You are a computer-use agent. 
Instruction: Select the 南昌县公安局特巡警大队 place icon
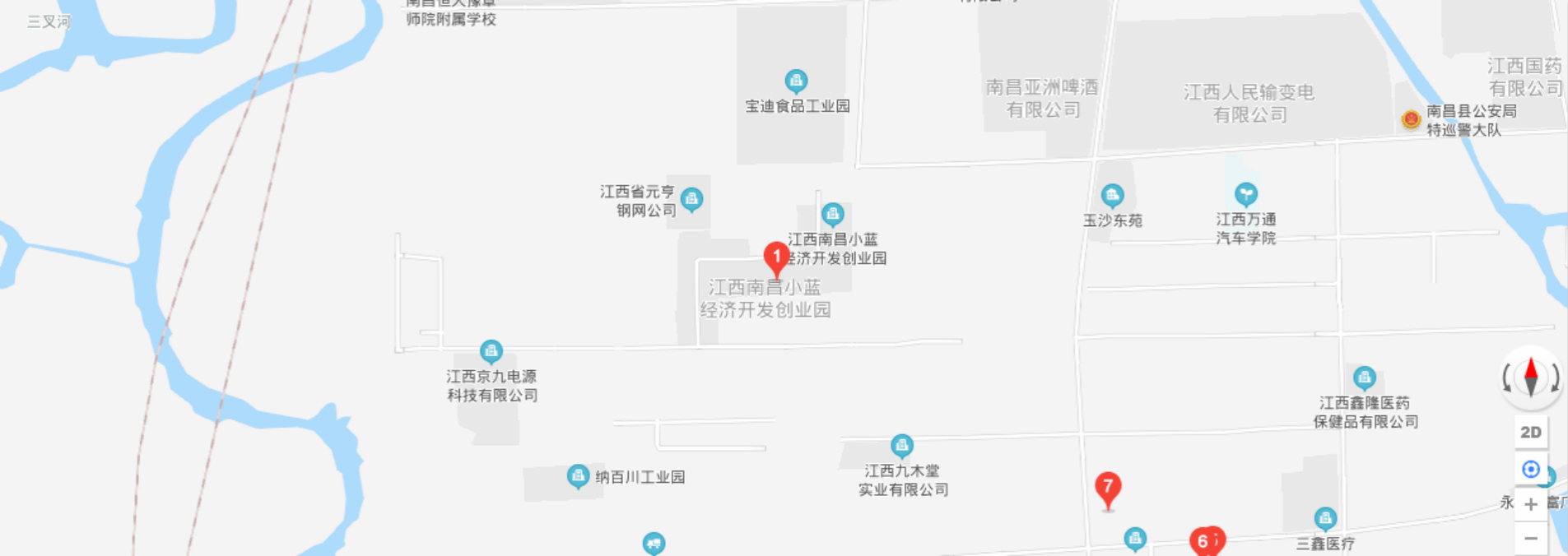coord(1411,120)
